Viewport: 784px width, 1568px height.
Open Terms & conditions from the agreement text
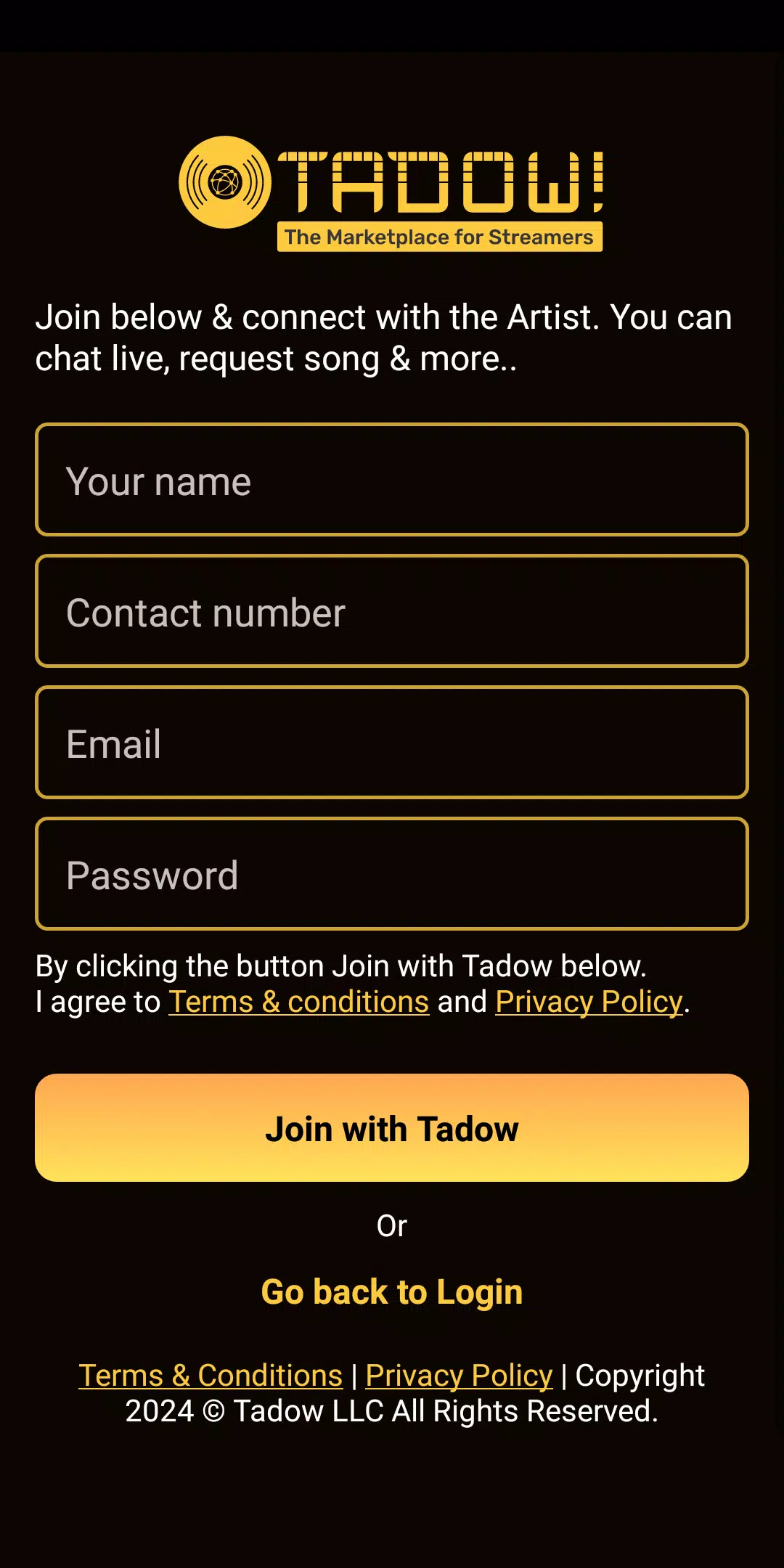298,1001
